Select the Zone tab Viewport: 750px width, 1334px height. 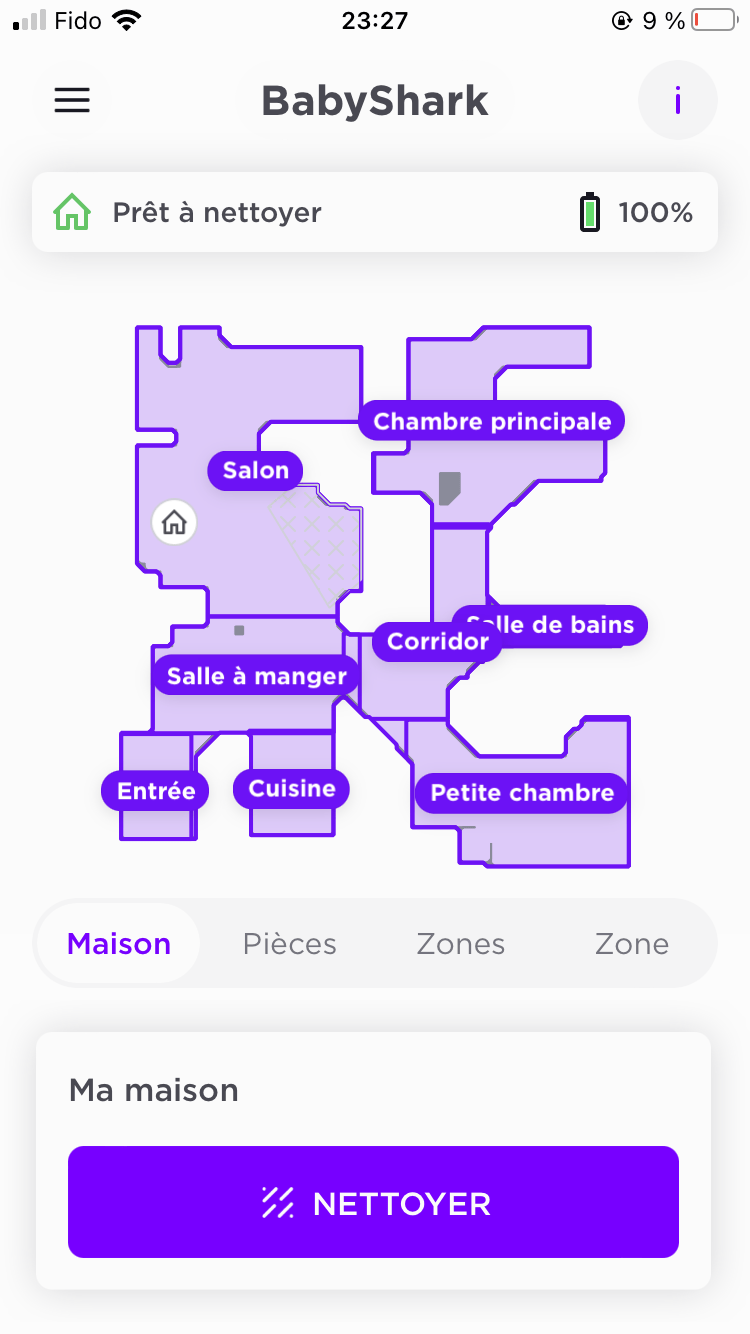click(631, 944)
